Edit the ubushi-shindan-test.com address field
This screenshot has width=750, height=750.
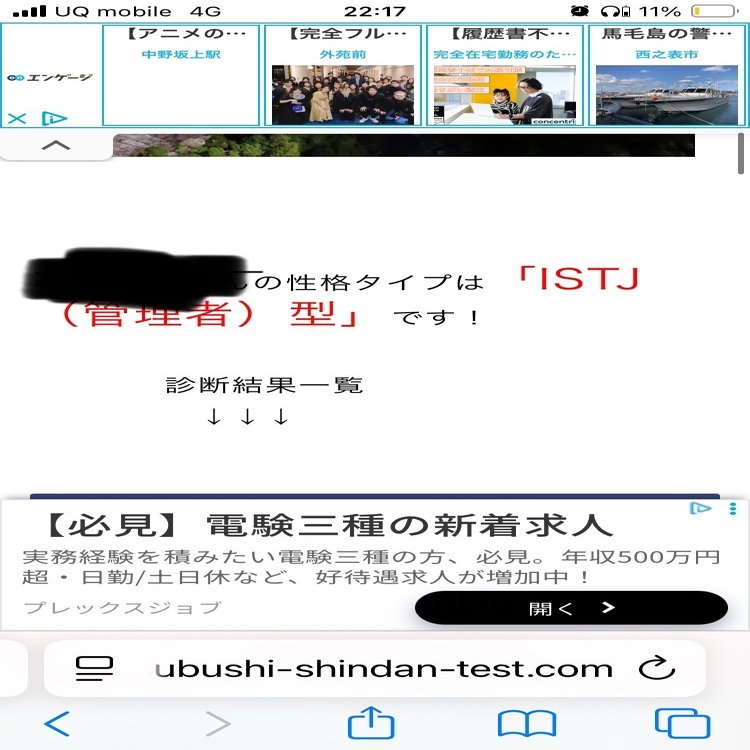383,668
